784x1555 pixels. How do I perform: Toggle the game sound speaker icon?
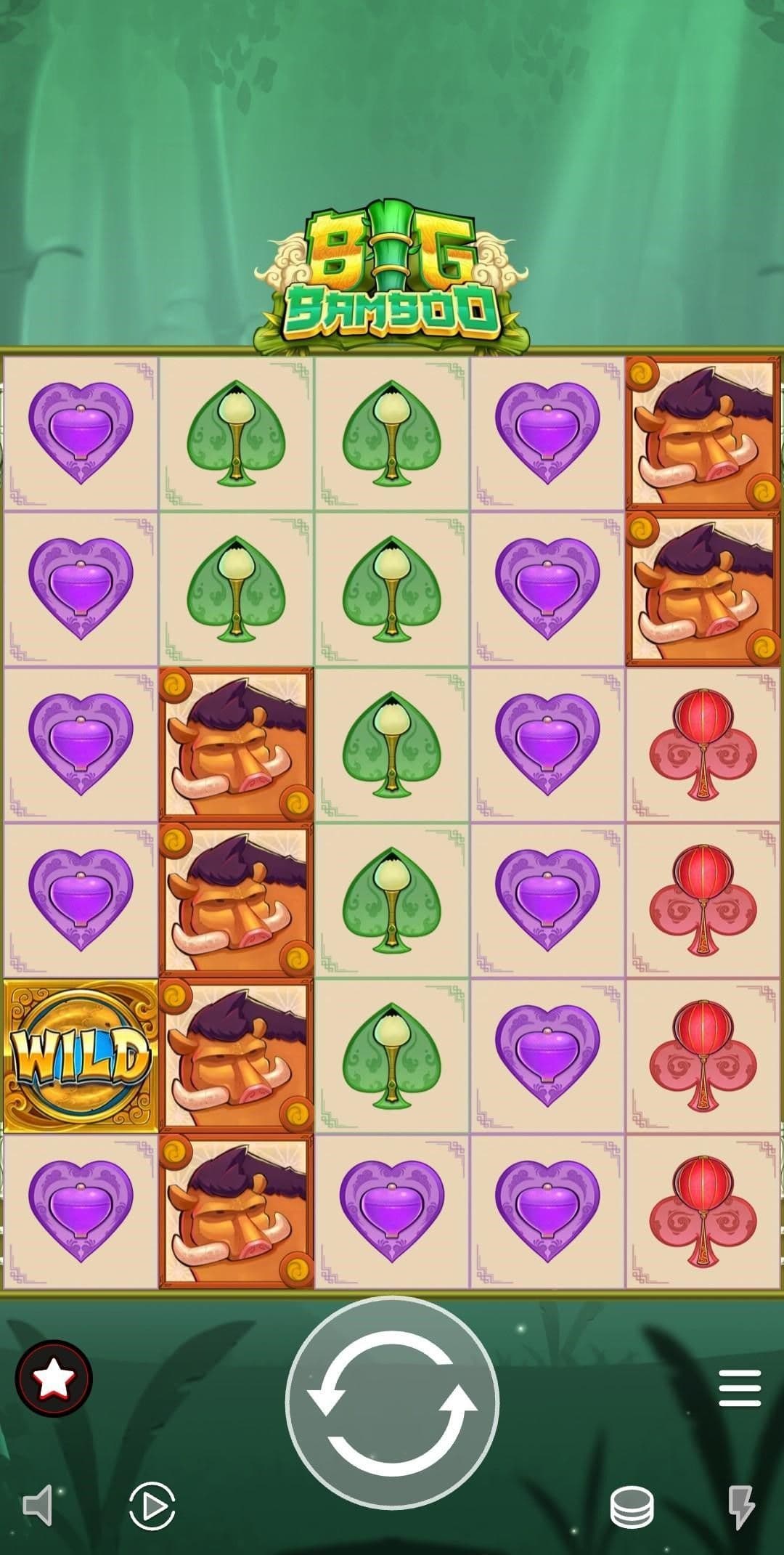[38, 1506]
